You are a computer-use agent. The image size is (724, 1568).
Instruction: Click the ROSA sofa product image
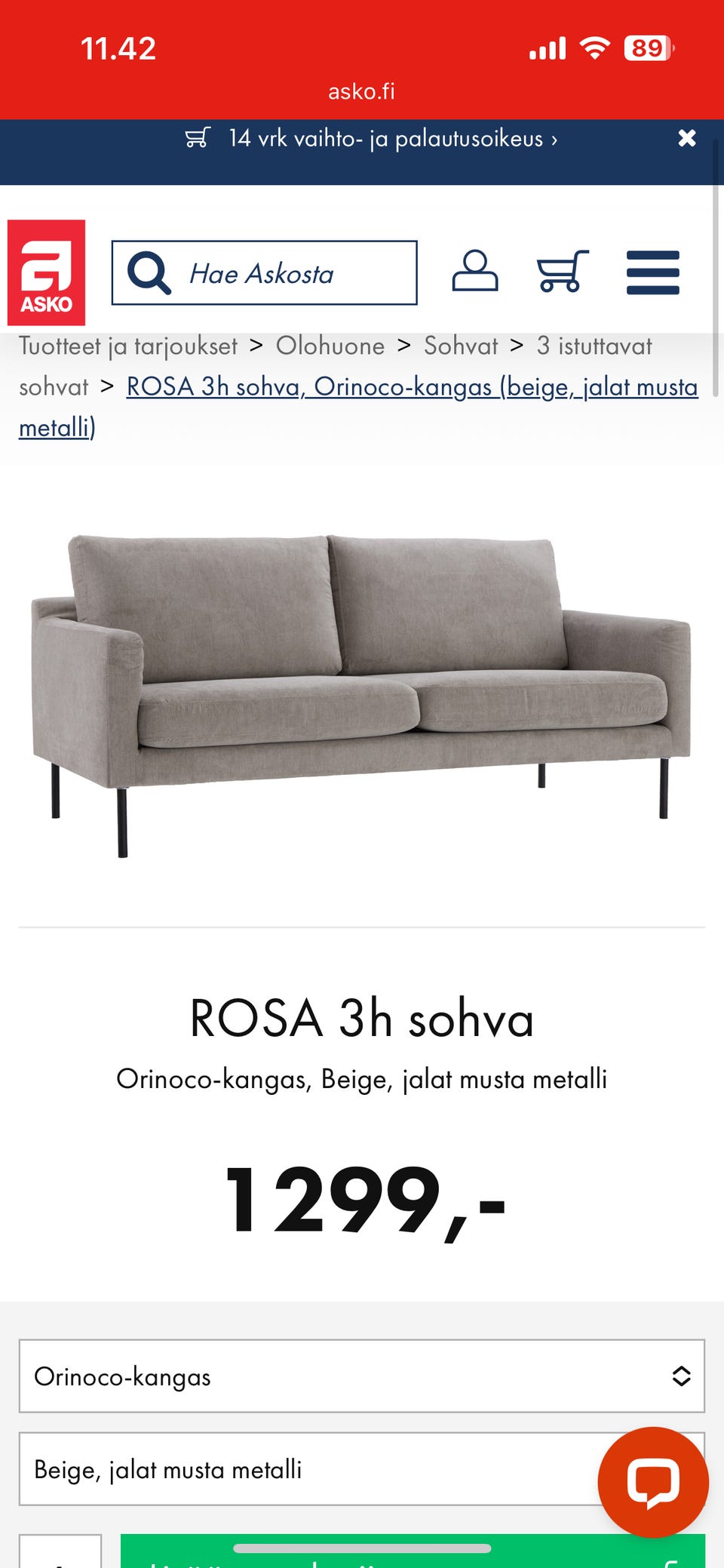tap(362, 694)
